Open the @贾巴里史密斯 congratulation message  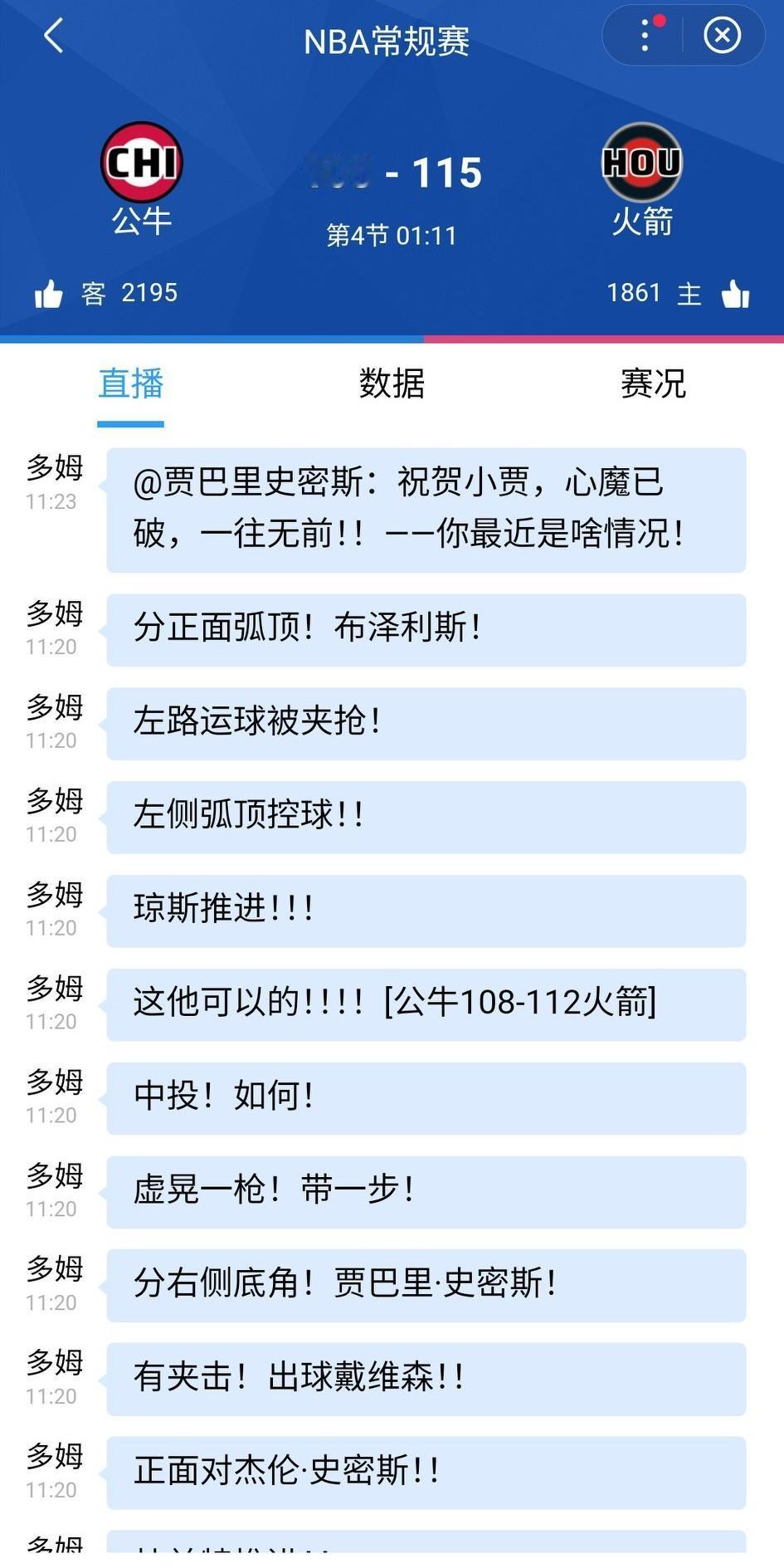click(425, 509)
